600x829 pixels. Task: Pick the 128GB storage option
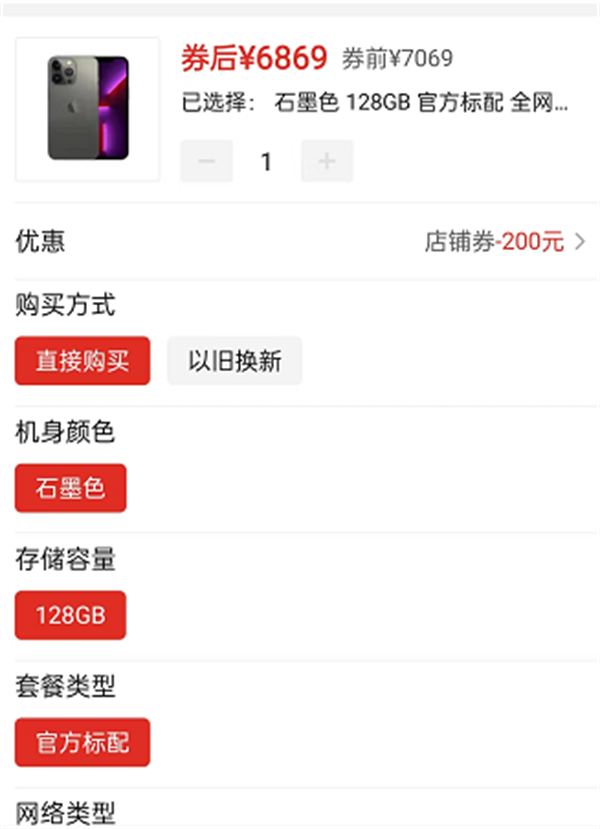[71, 615]
